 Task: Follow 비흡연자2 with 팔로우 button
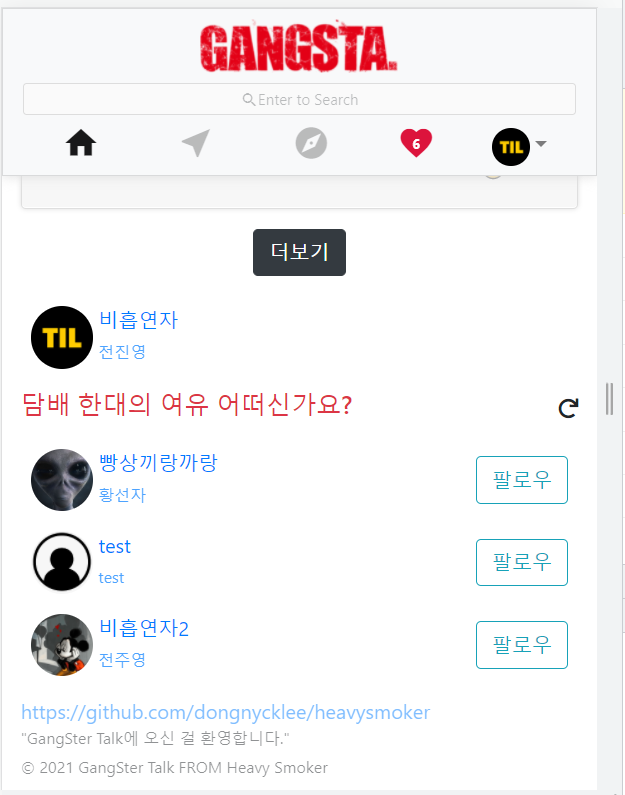pyautogui.click(x=521, y=645)
